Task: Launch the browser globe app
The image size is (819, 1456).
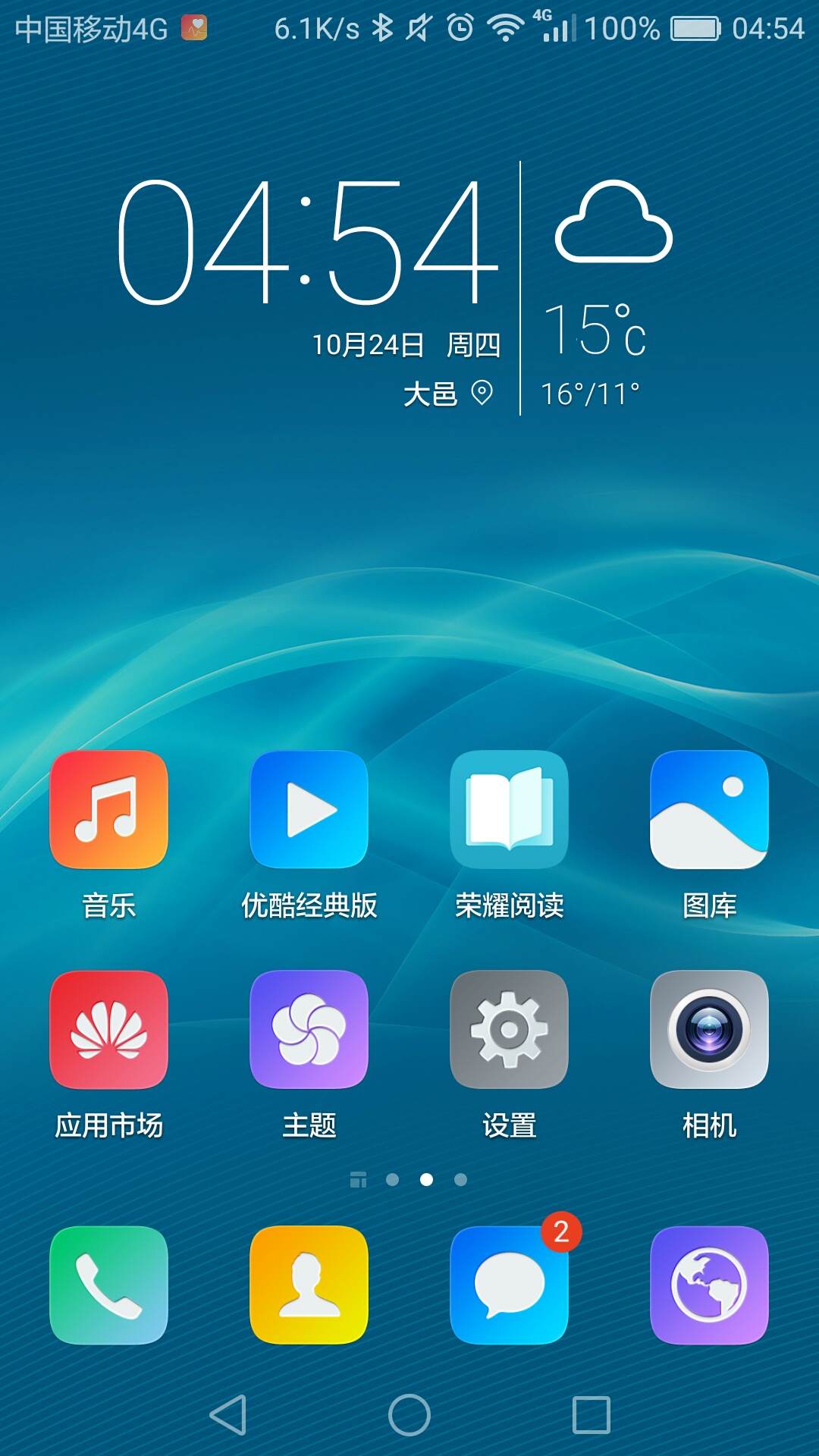Action: coord(709,1285)
